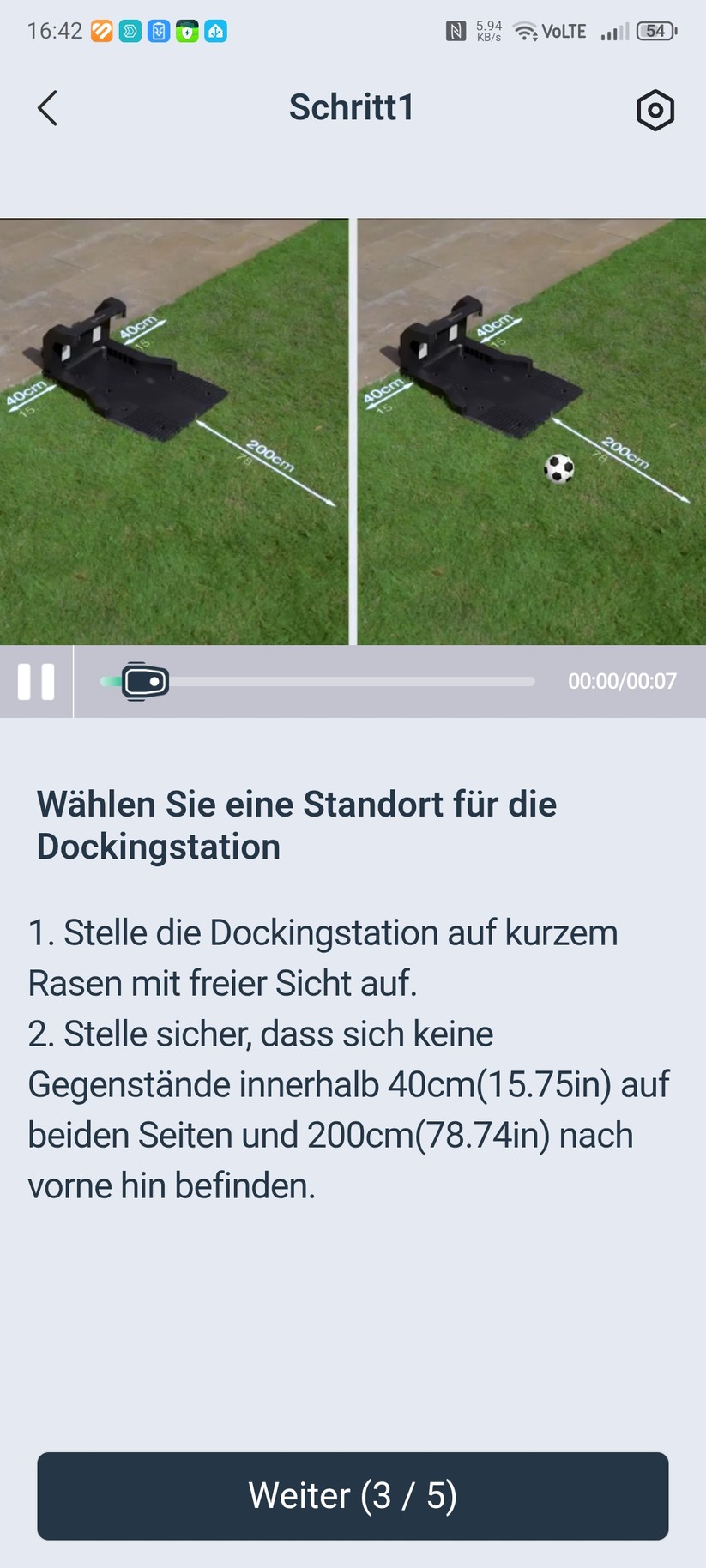
Task: Tap the signal strength bars icon
Action: click(614, 32)
